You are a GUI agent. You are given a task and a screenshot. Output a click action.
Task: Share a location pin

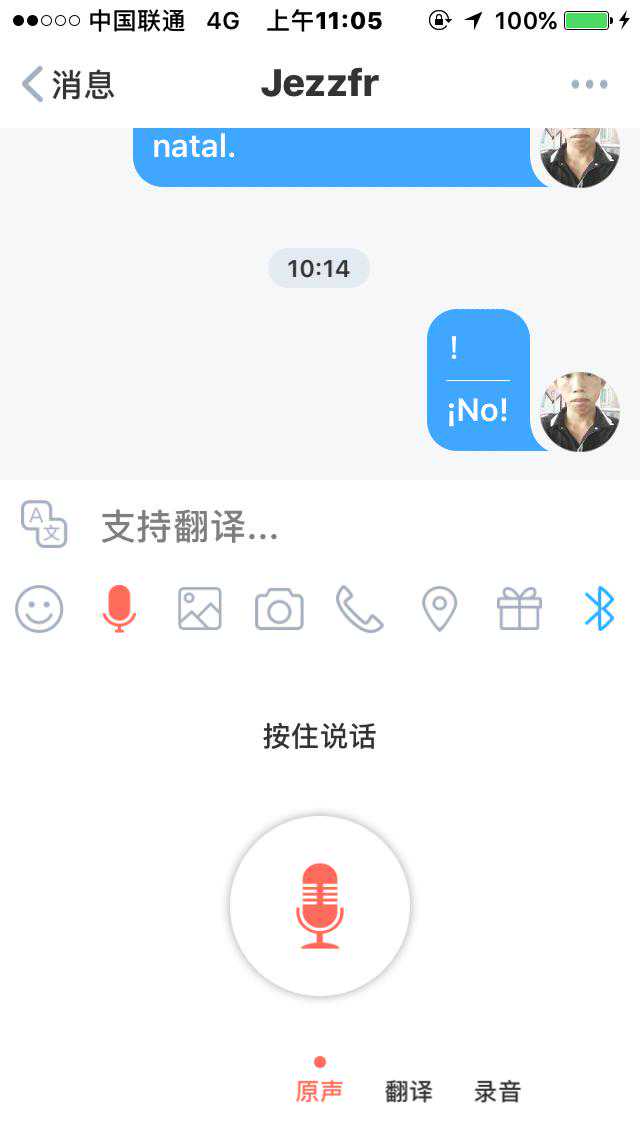[439, 608]
